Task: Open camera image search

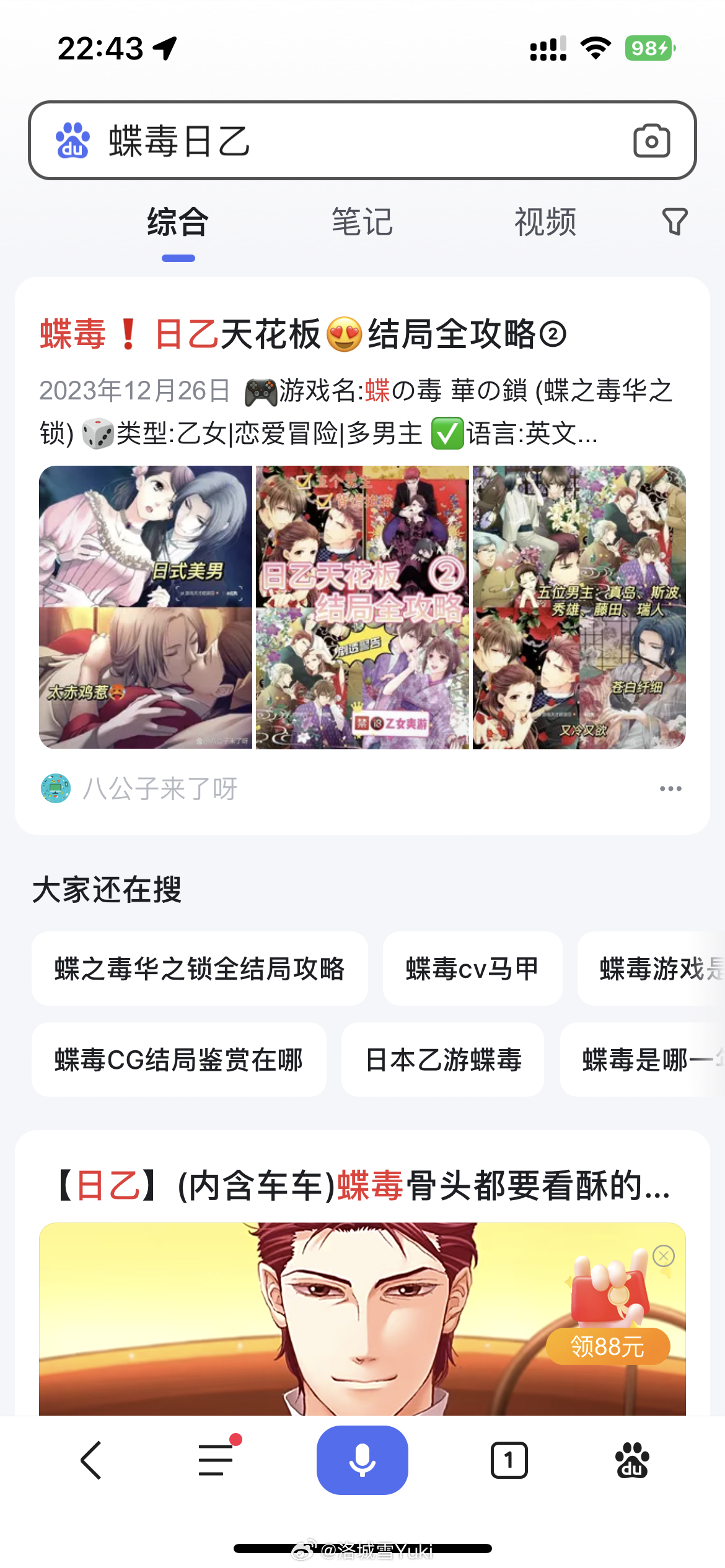Action: (651, 141)
